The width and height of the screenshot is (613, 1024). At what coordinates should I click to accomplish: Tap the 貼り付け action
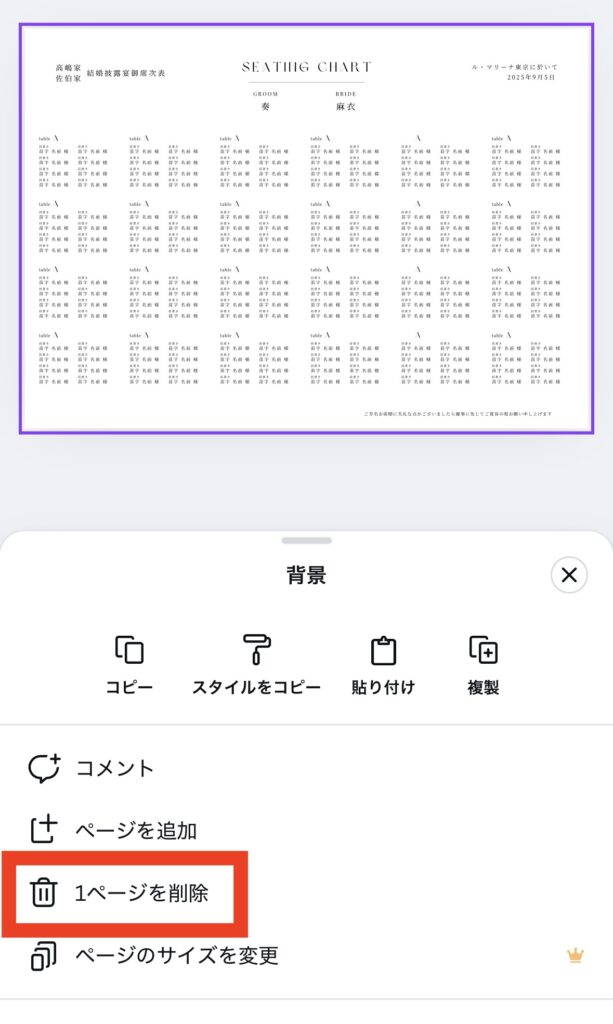pos(383,665)
